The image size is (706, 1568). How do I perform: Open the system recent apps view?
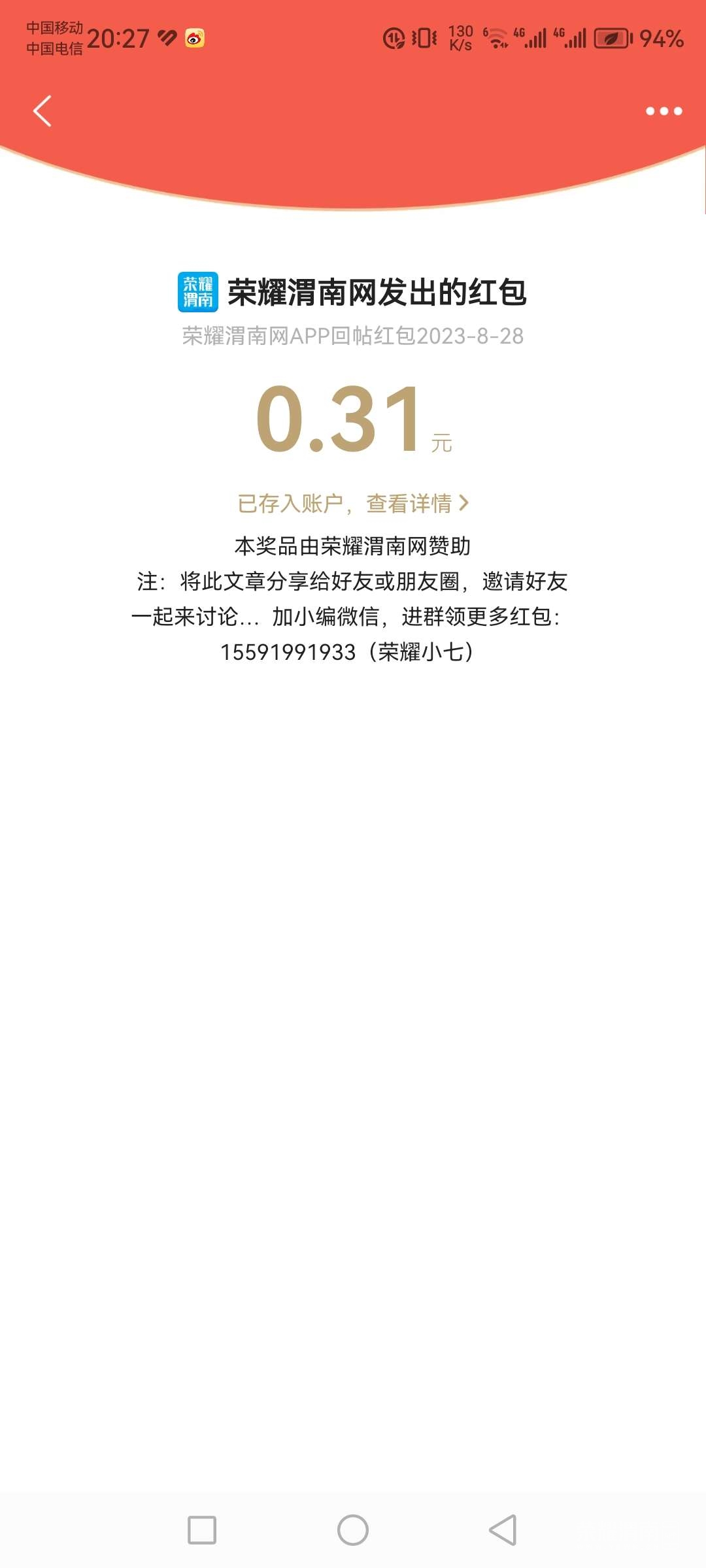tap(202, 1530)
